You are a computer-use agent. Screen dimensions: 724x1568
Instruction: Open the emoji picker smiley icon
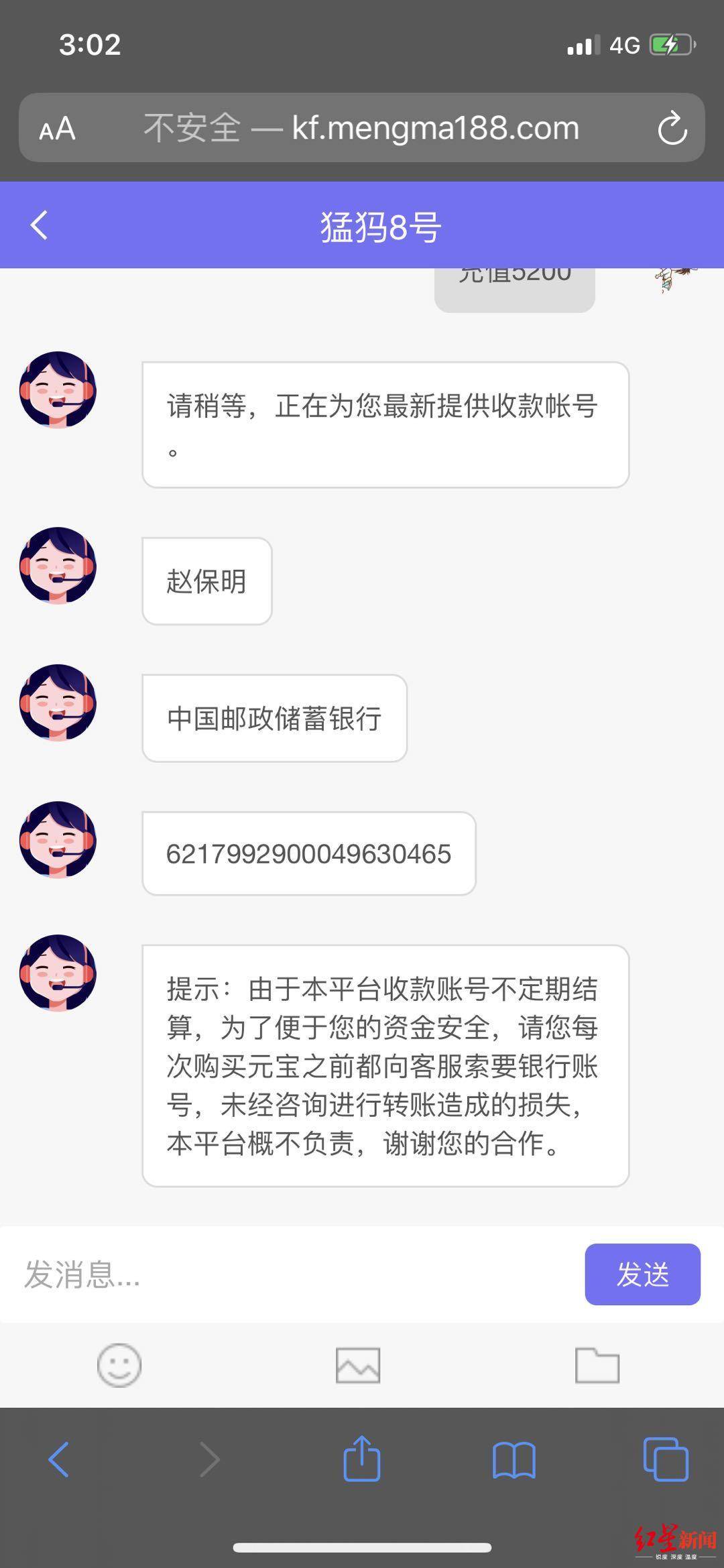(x=119, y=1366)
